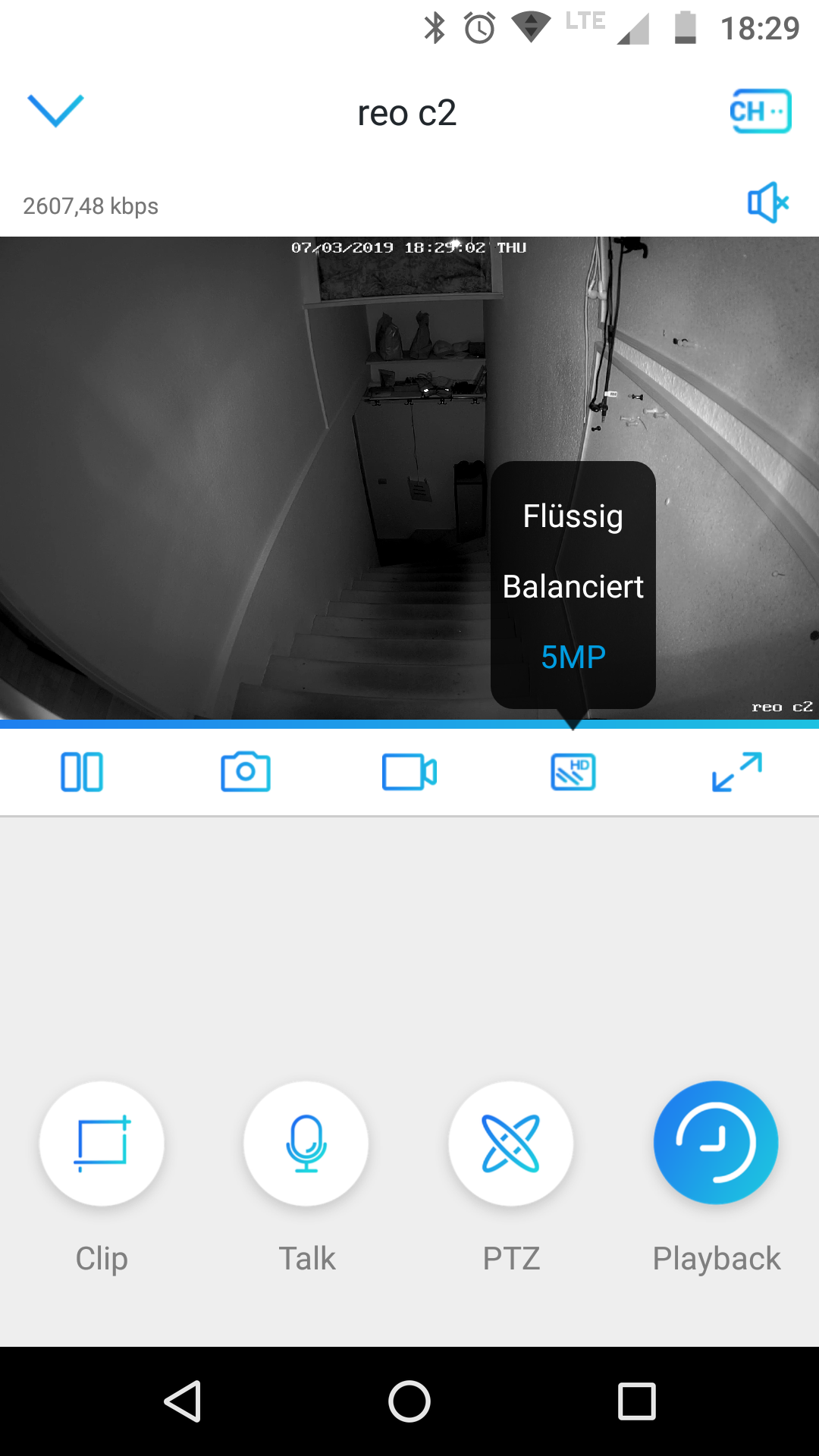Viewport: 819px width, 1456px height.
Task: Open Playback recordings
Action: click(x=716, y=1143)
